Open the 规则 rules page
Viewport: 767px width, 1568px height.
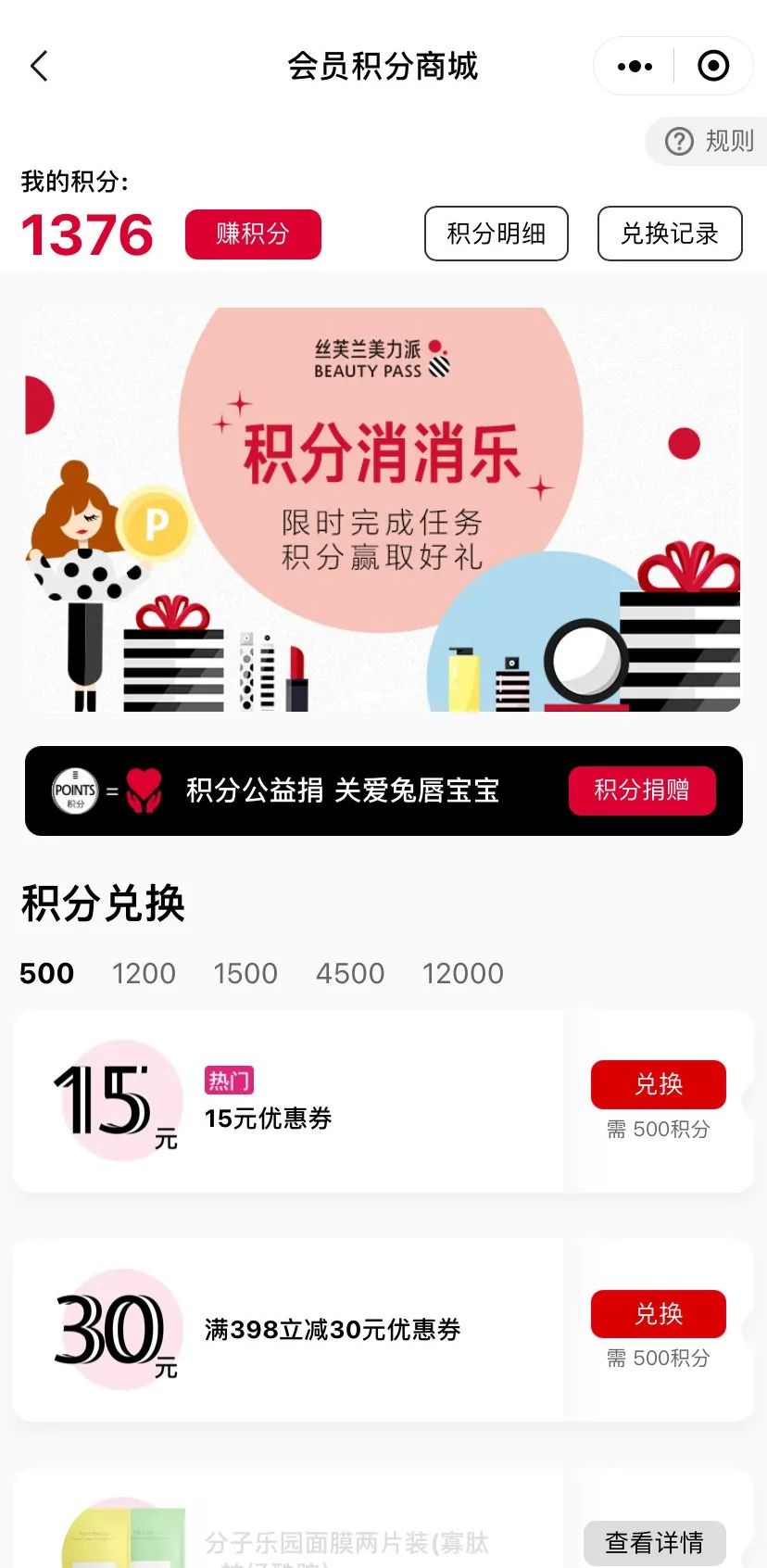tap(710, 141)
